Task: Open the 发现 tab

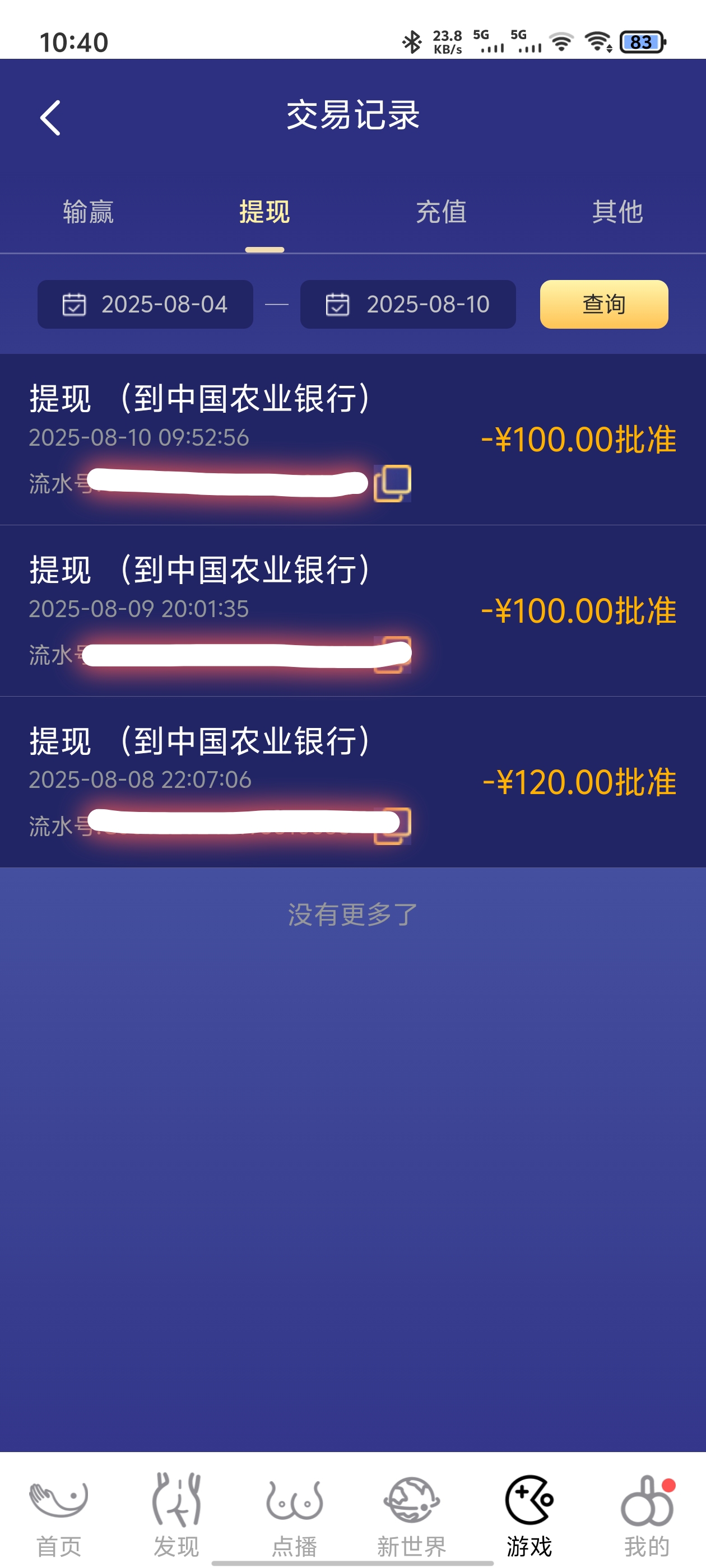Action: [176, 1514]
